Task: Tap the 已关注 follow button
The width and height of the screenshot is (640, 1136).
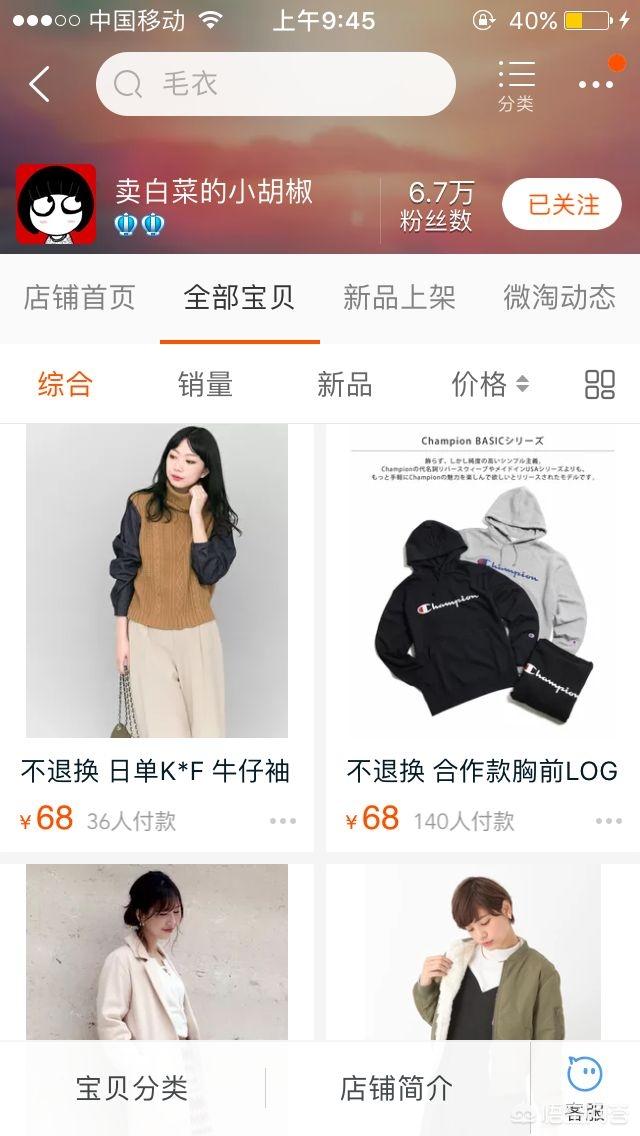Action: click(562, 204)
